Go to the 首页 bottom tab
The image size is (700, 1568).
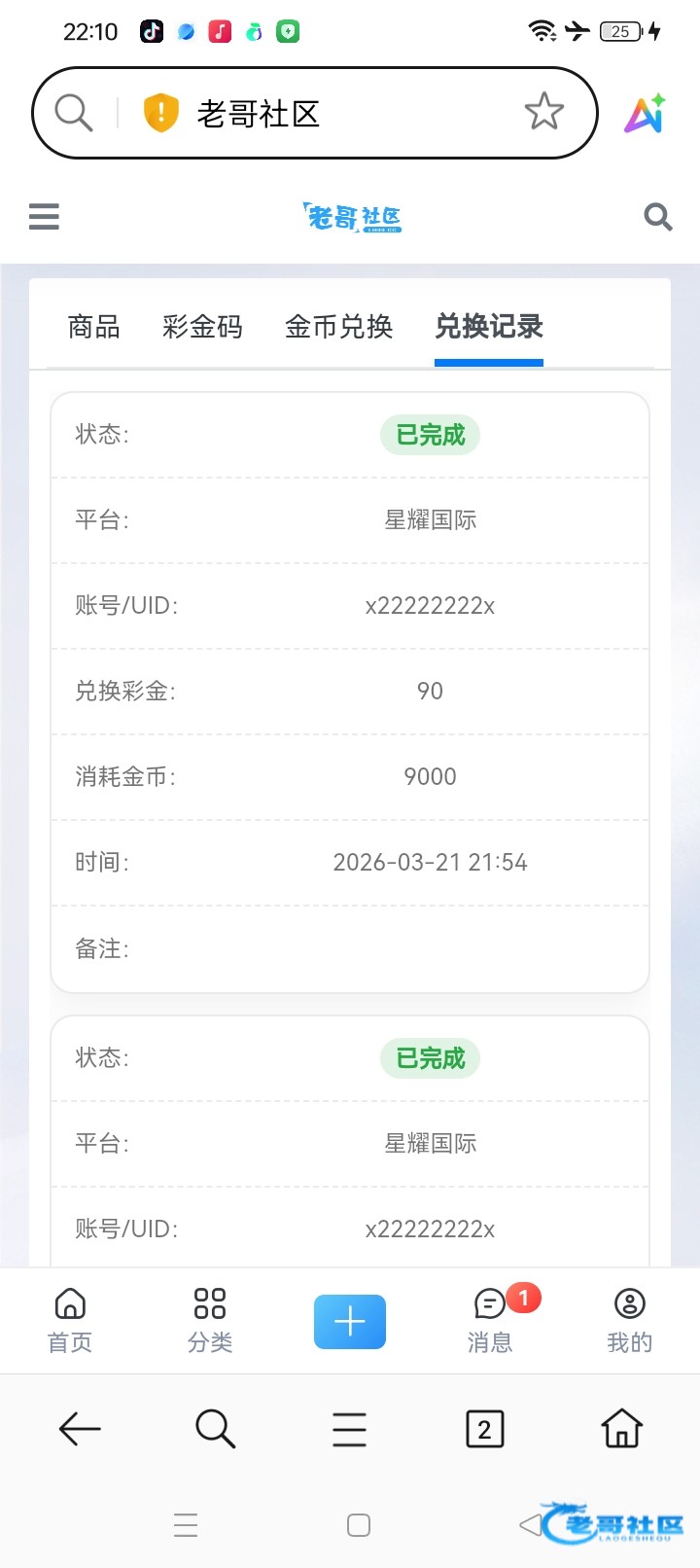(x=70, y=1320)
